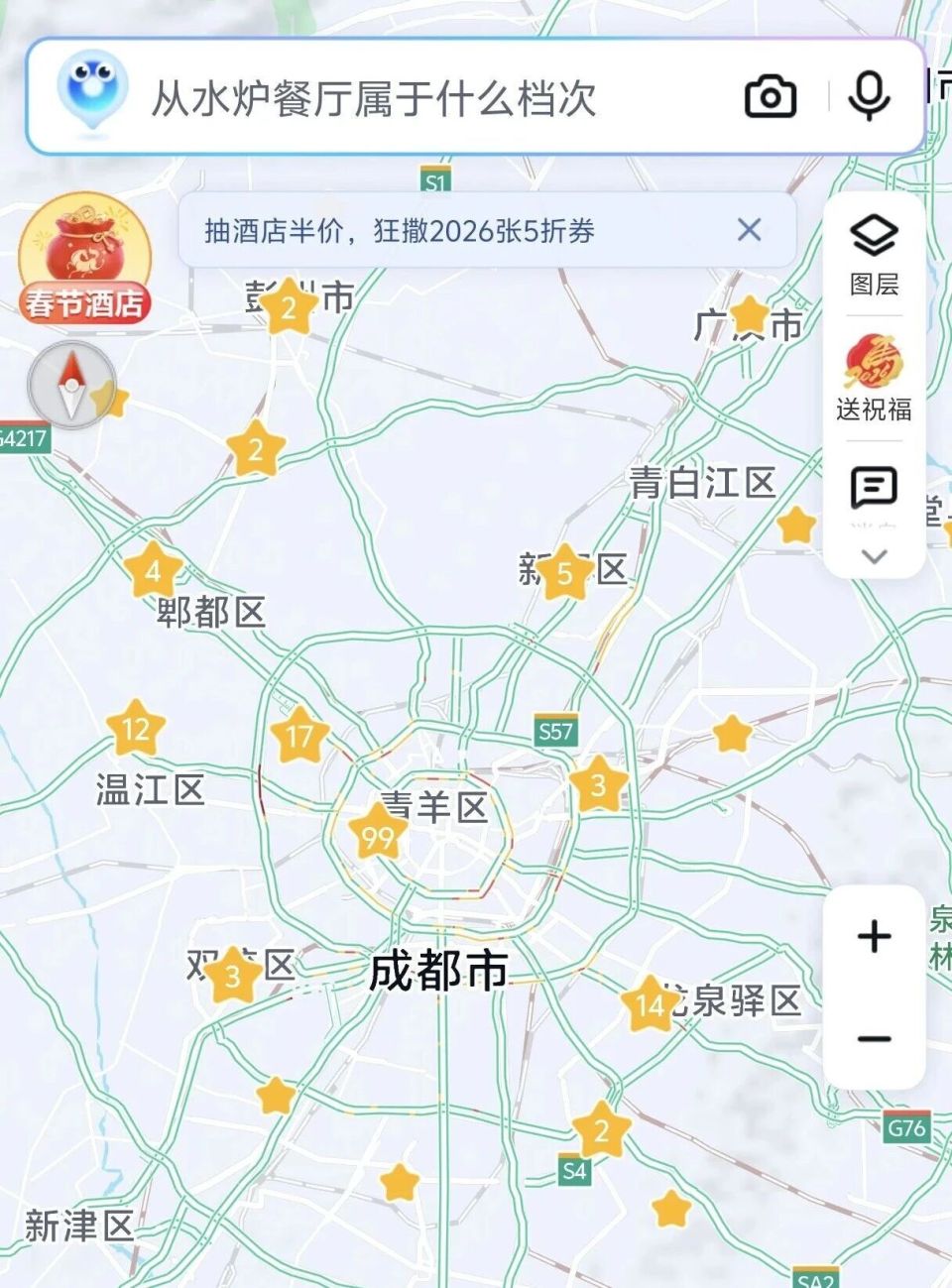Image resolution: width=952 pixels, height=1288 pixels.
Task: Start a voice search with the microphone icon
Action: (x=870, y=96)
